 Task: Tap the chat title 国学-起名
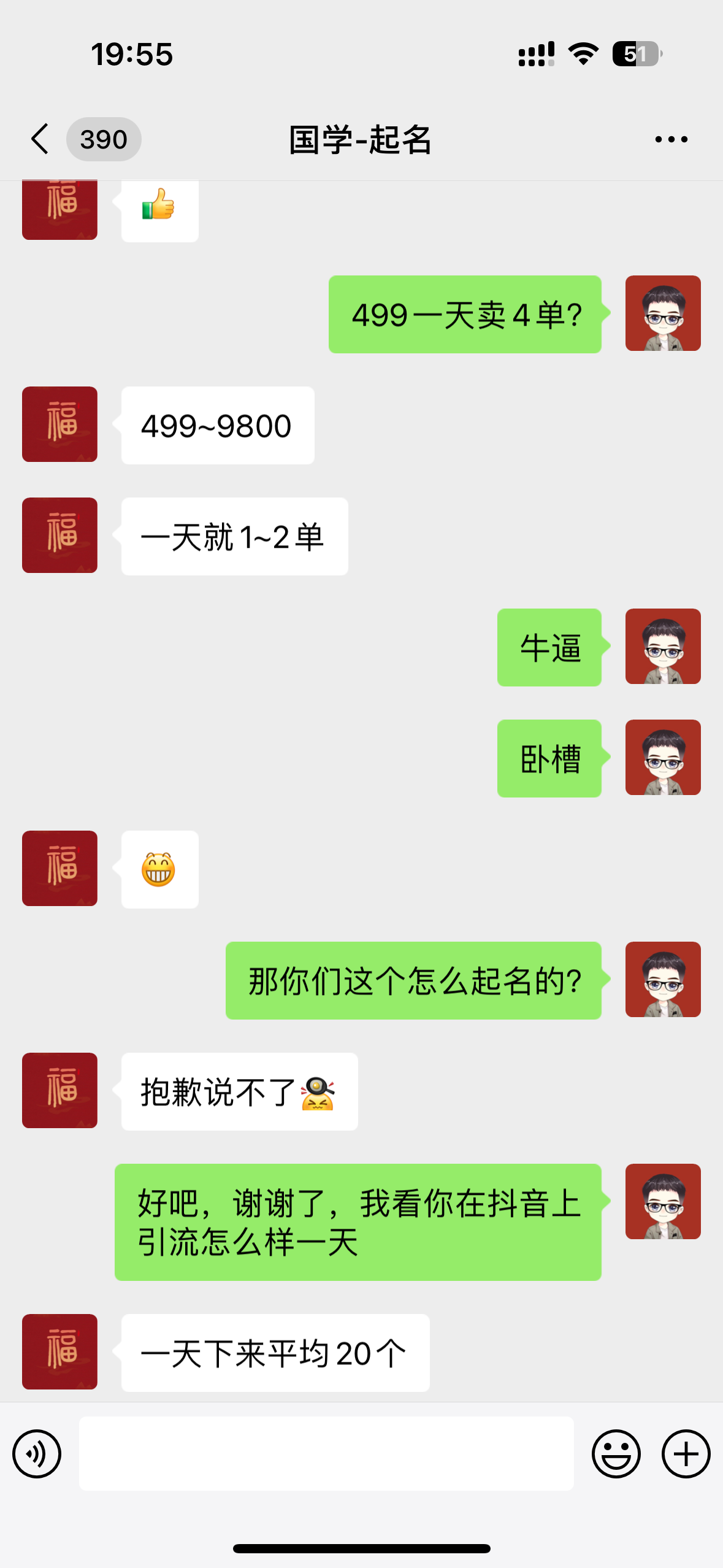pos(361,140)
